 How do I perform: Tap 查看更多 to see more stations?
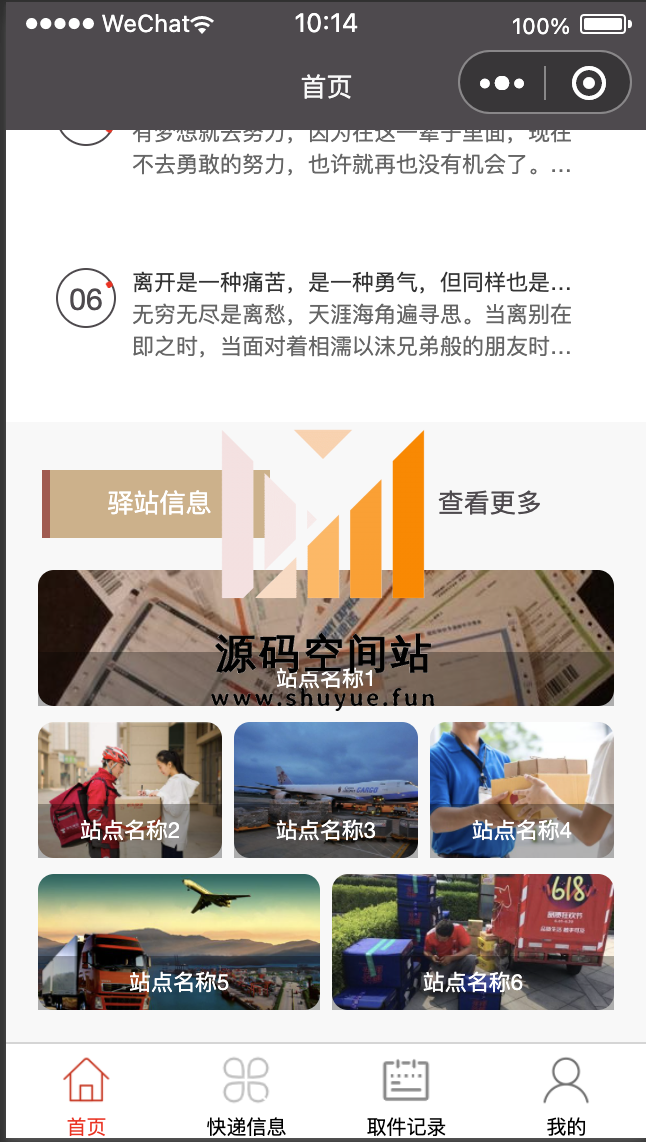tap(489, 503)
